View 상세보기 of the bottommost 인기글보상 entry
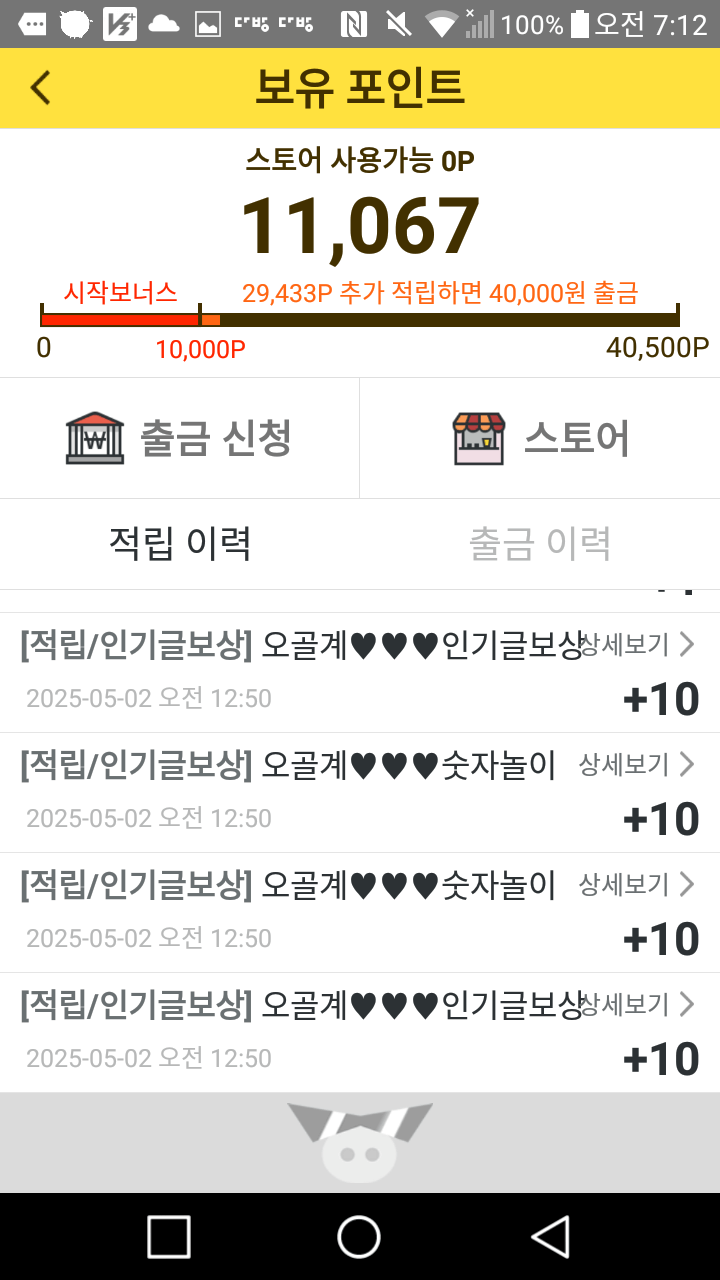The height and width of the screenshot is (1280, 720). [637, 1005]
